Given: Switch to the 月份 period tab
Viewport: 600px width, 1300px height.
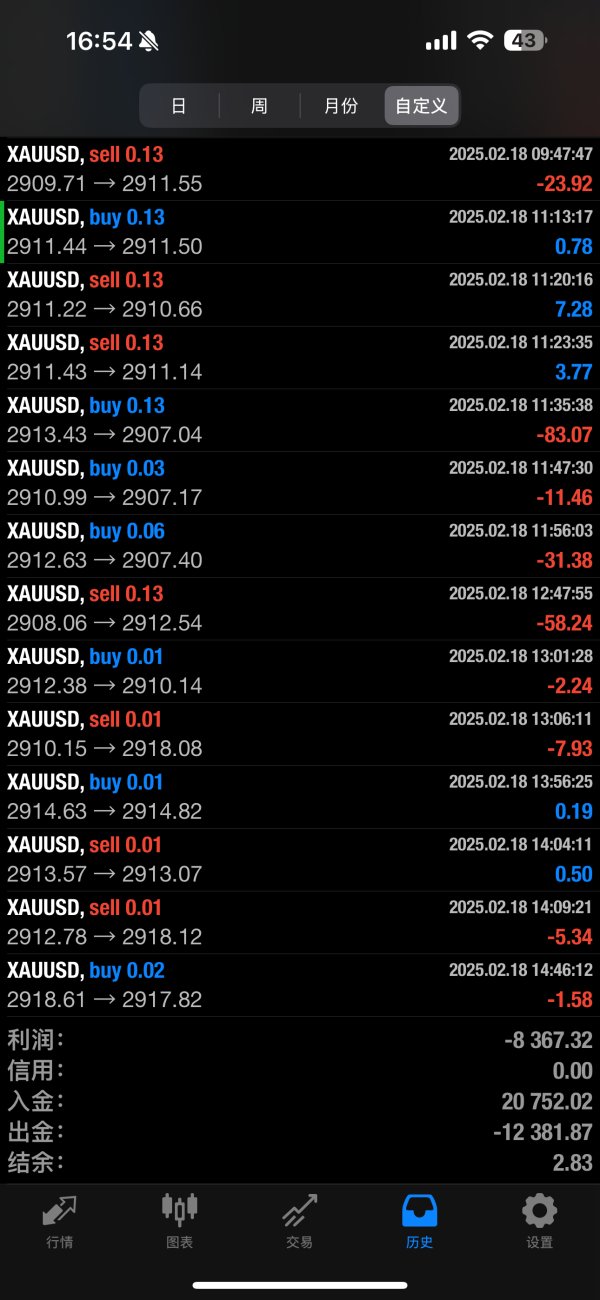Looking at the screenshot, I should pos(341,106).
